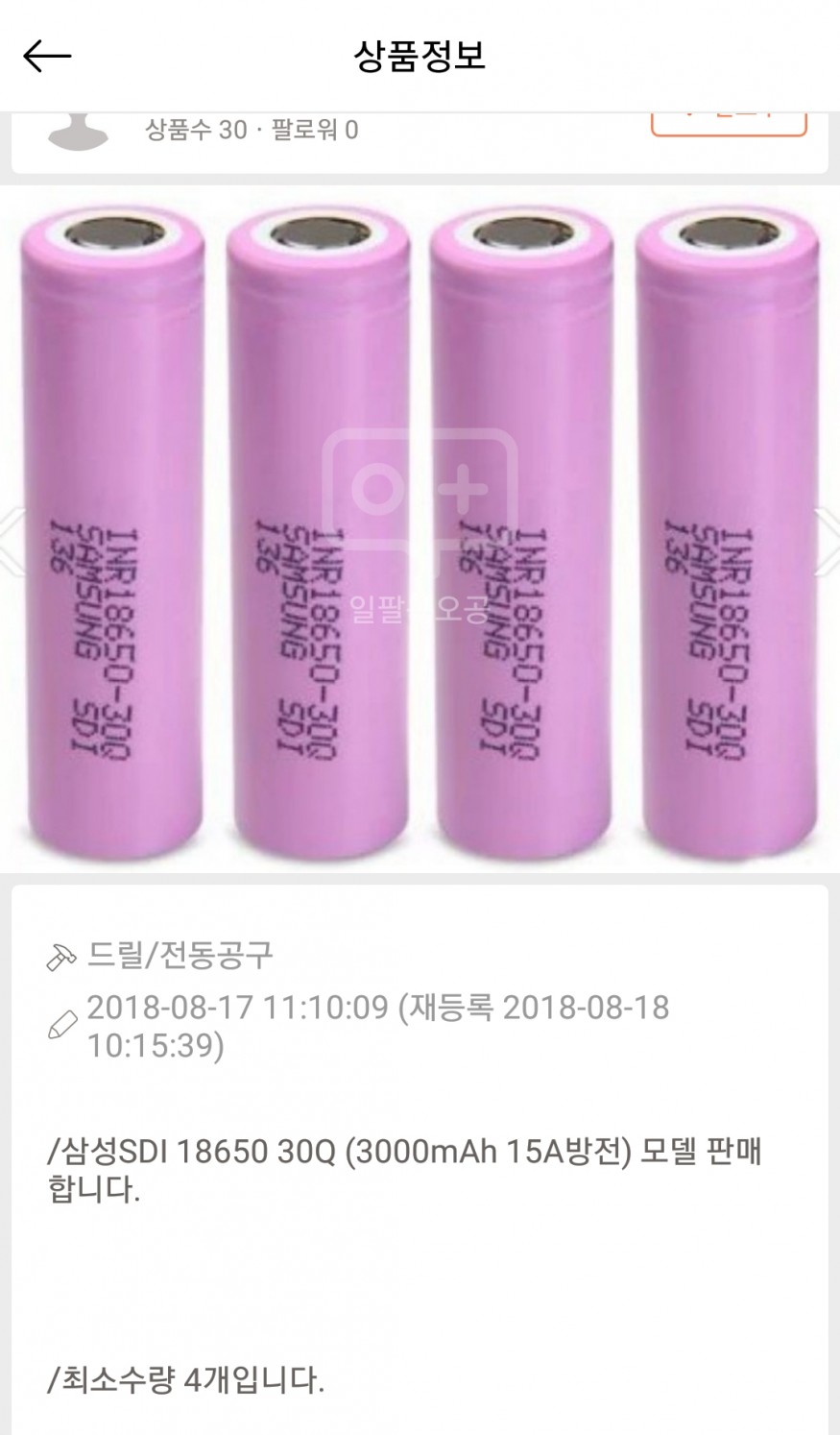
Task: Show previous product photo with left chevron
Action: [x=12, y=543]
